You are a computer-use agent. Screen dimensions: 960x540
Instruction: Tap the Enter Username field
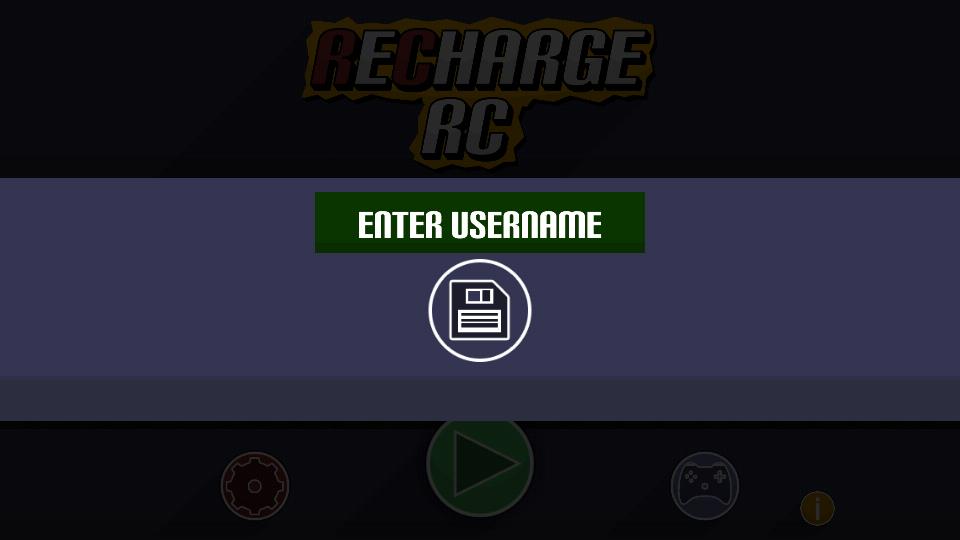479,223
